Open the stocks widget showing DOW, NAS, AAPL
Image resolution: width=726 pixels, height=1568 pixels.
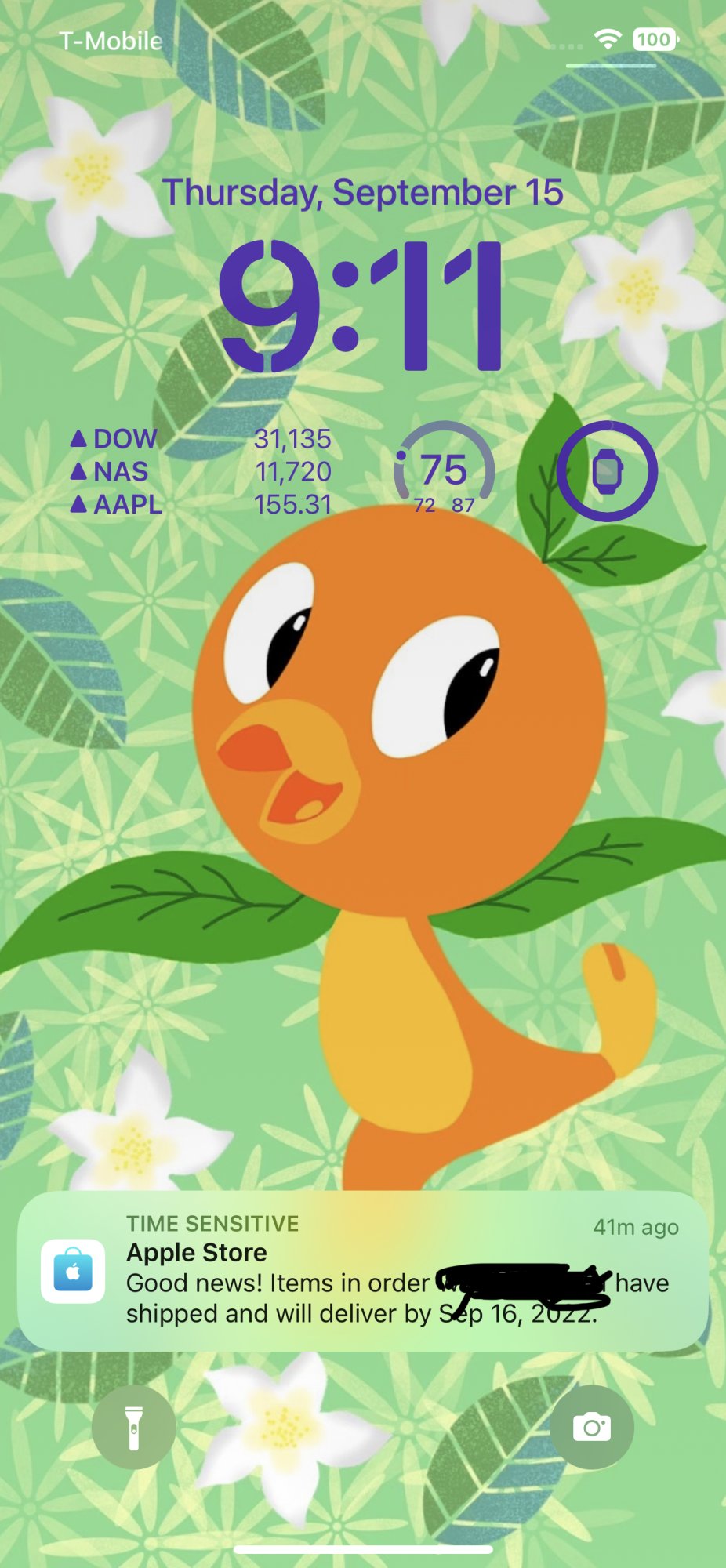pyautogui.click(x=201, y=472)
